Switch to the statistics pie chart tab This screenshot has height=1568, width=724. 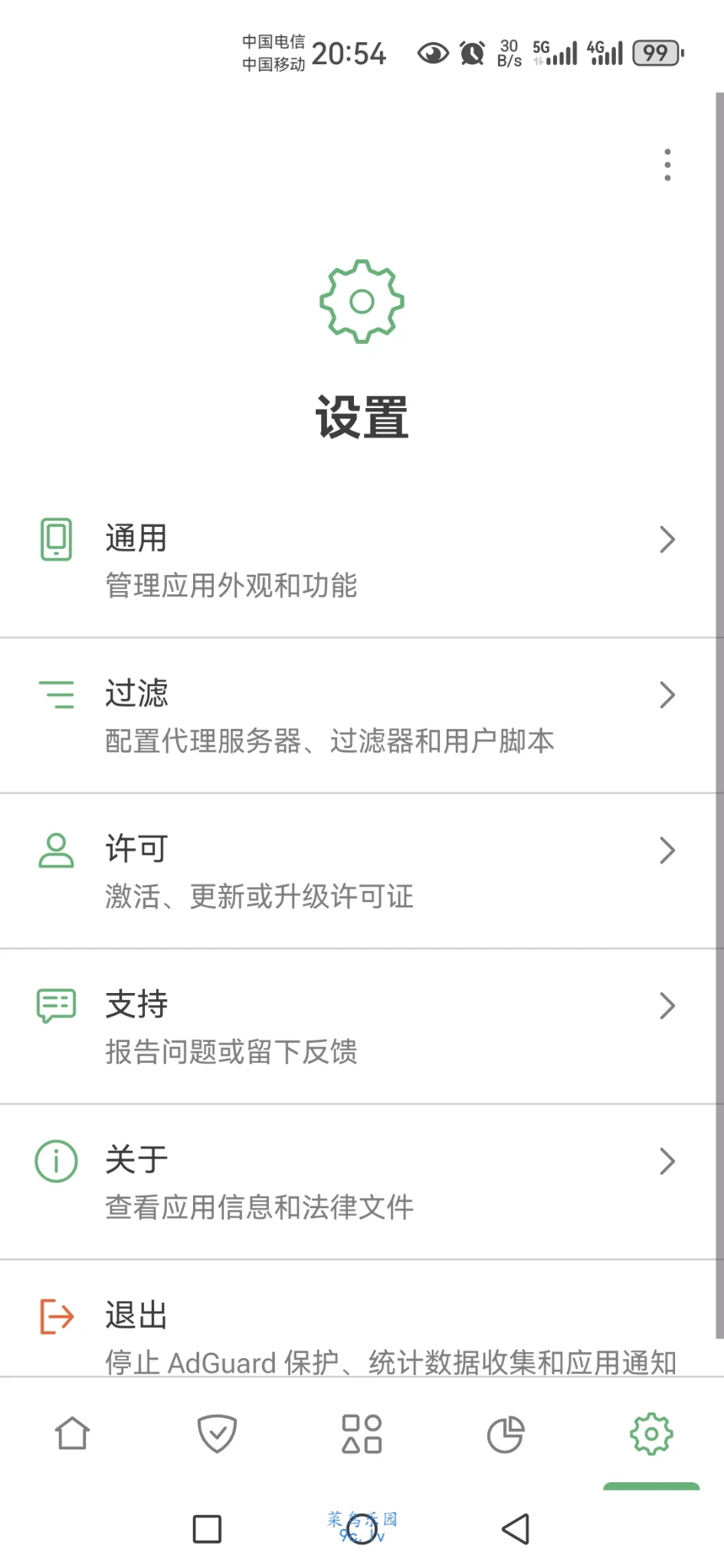[506, 1433]
